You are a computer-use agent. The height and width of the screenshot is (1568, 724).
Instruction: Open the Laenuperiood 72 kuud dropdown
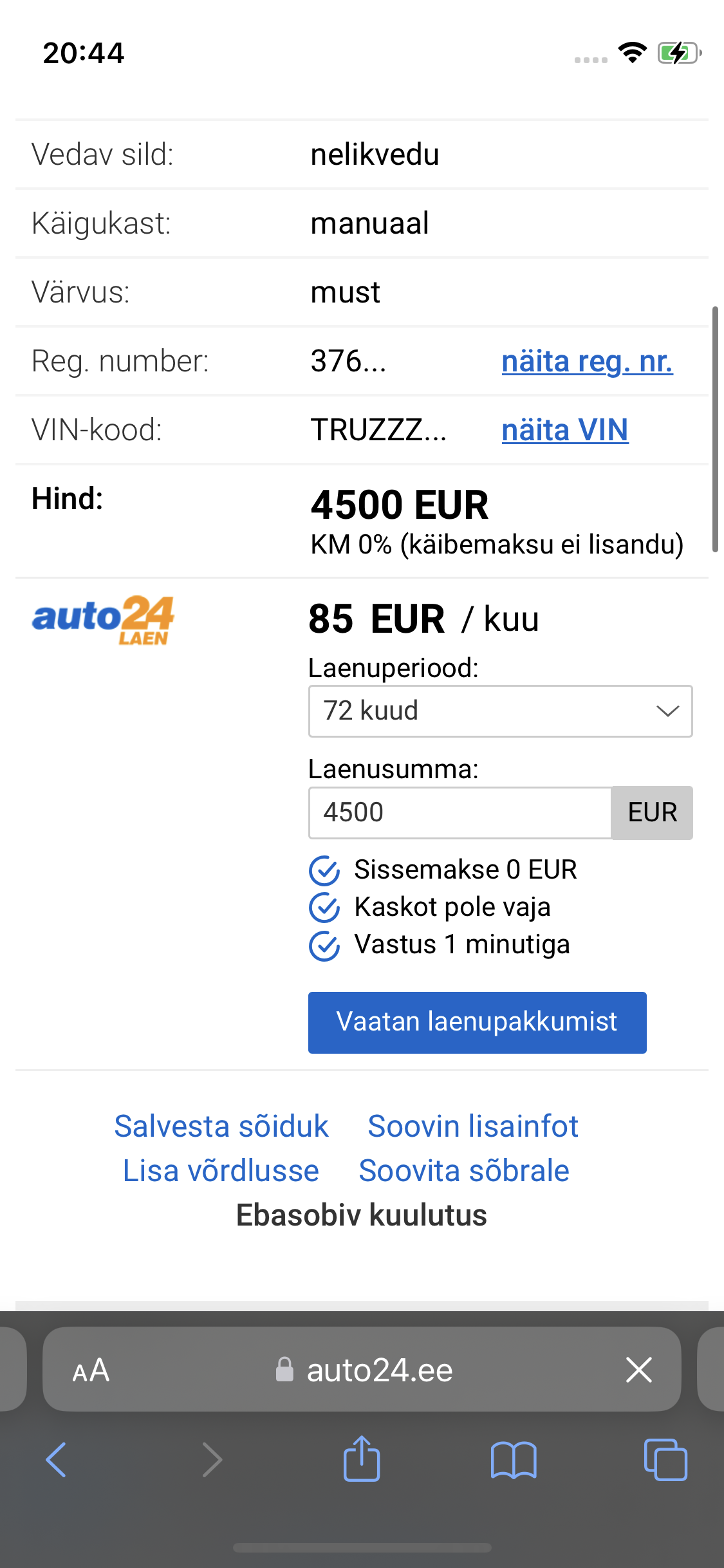(500, 711)
